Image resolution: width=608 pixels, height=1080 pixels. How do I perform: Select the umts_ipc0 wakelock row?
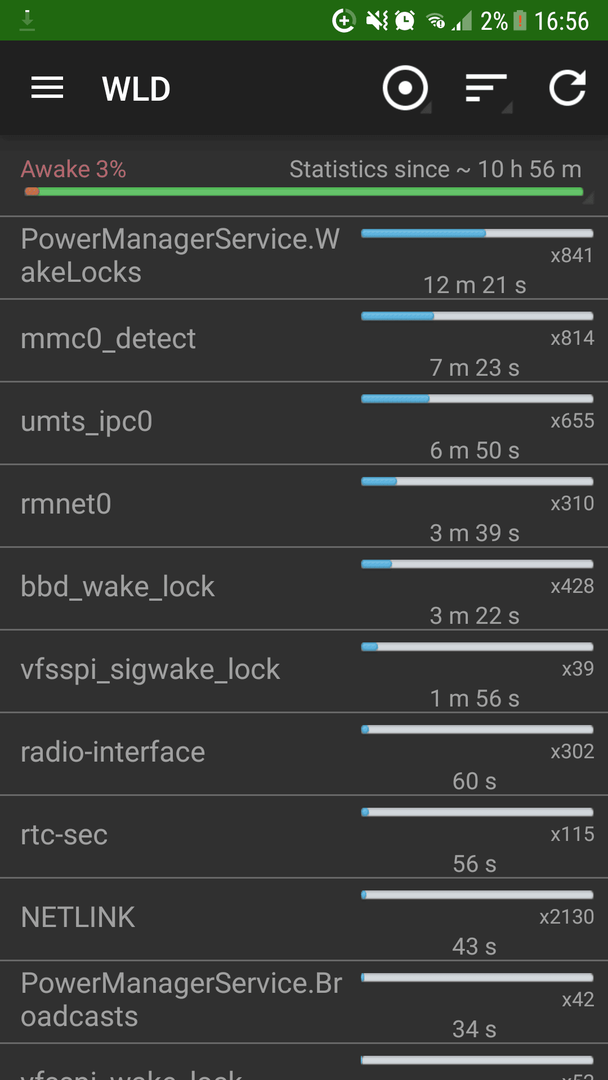pyautogui.click(x=304, y=423)
